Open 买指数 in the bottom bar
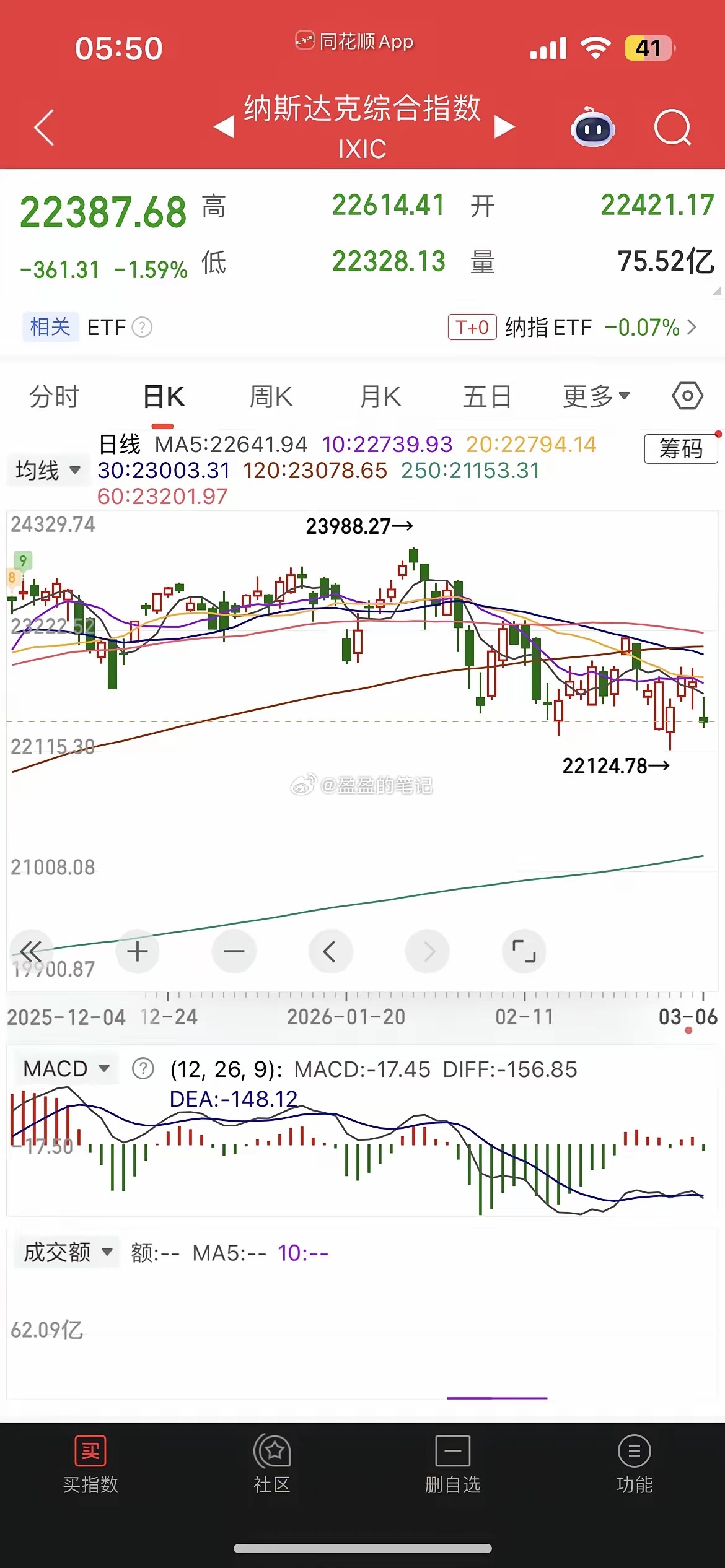This screenshot has width=725, height=1568. 90,1465
